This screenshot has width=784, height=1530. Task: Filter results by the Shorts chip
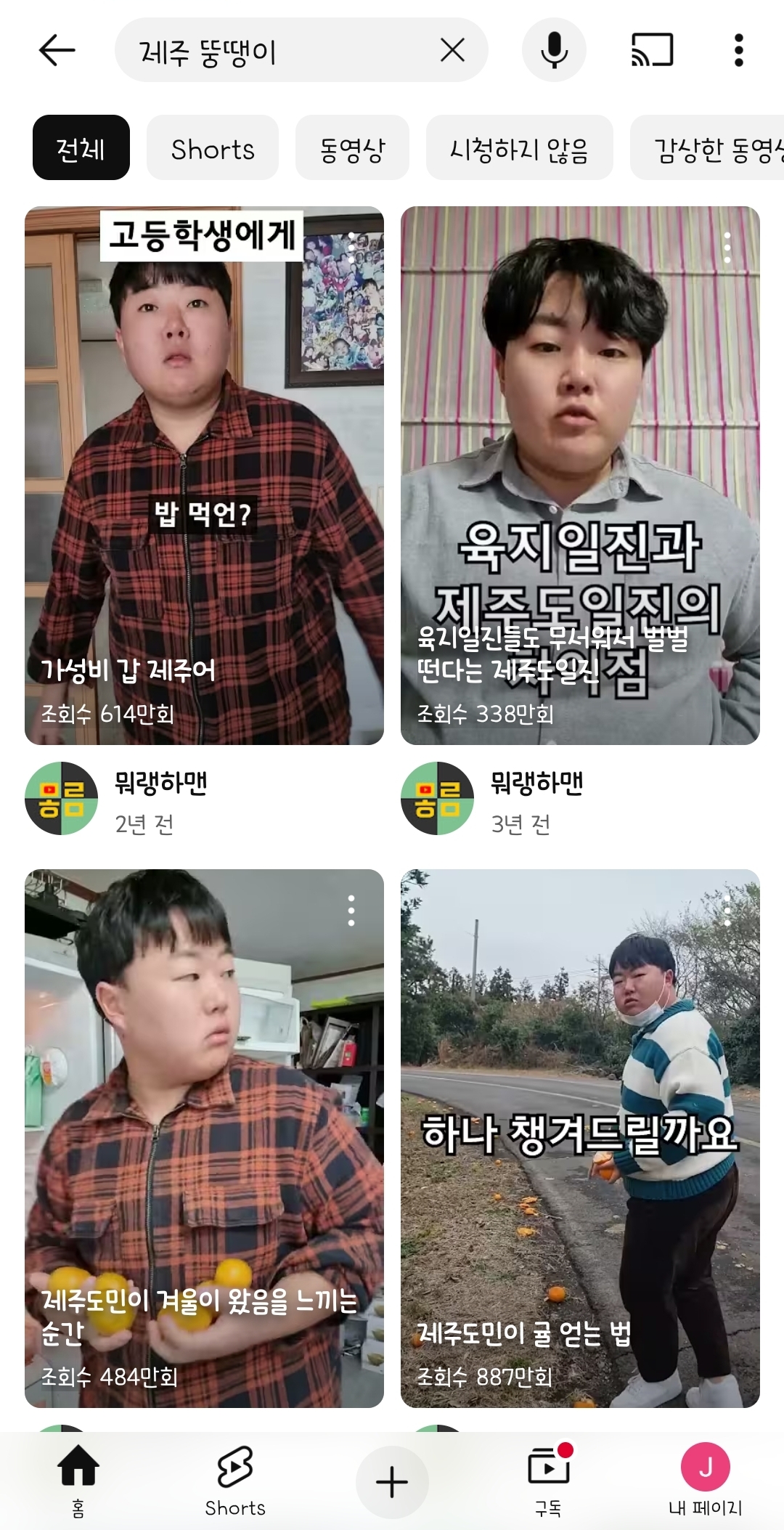[213, 147]
